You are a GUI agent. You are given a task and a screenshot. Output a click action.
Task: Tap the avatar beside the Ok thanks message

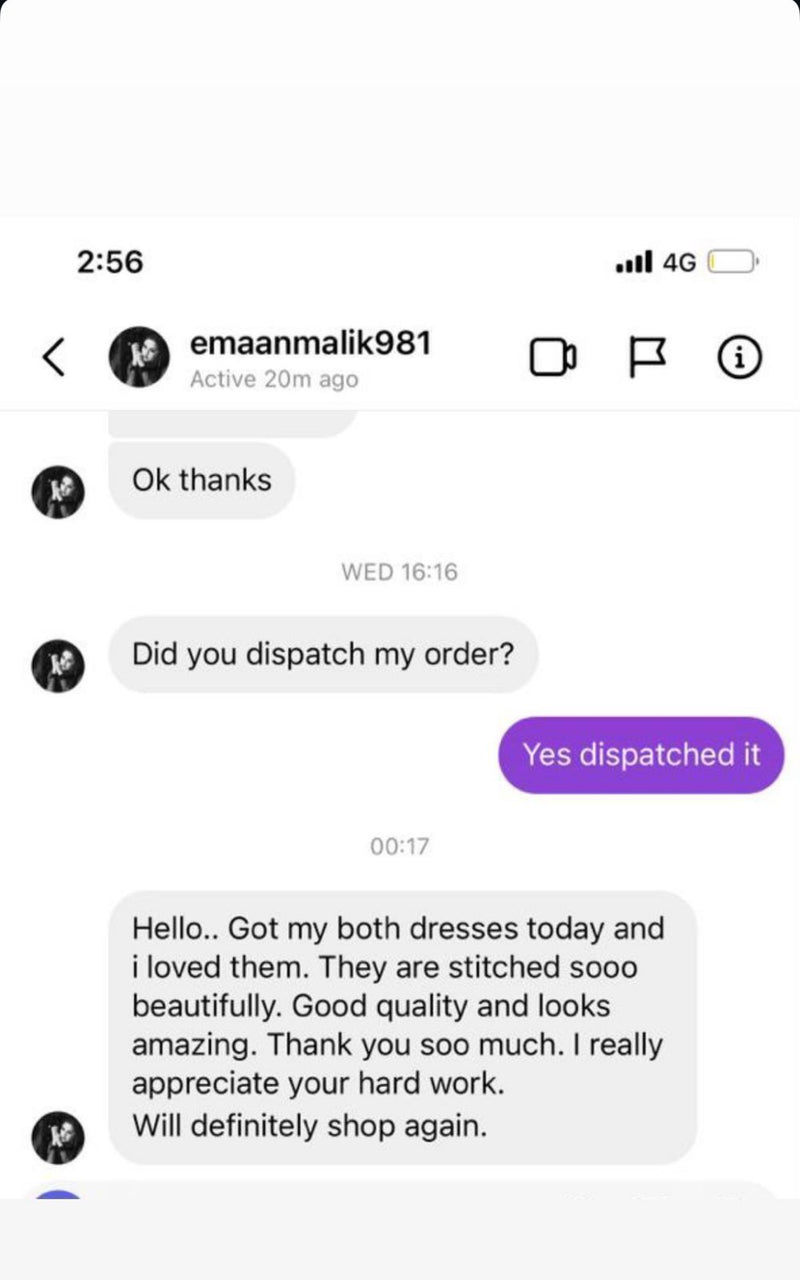(x=58, y=492)
